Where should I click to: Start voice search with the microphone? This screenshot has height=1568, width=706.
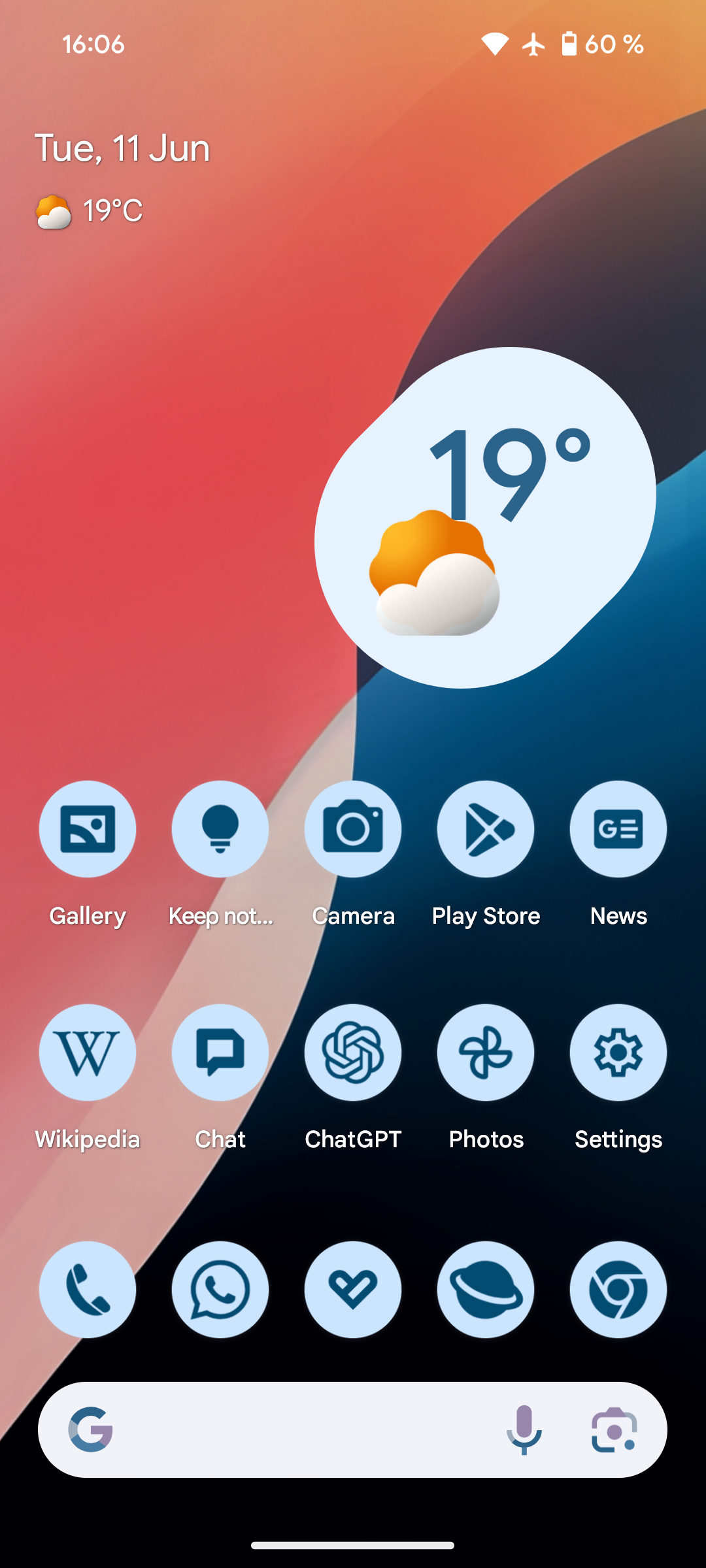tap(524, 1429)
